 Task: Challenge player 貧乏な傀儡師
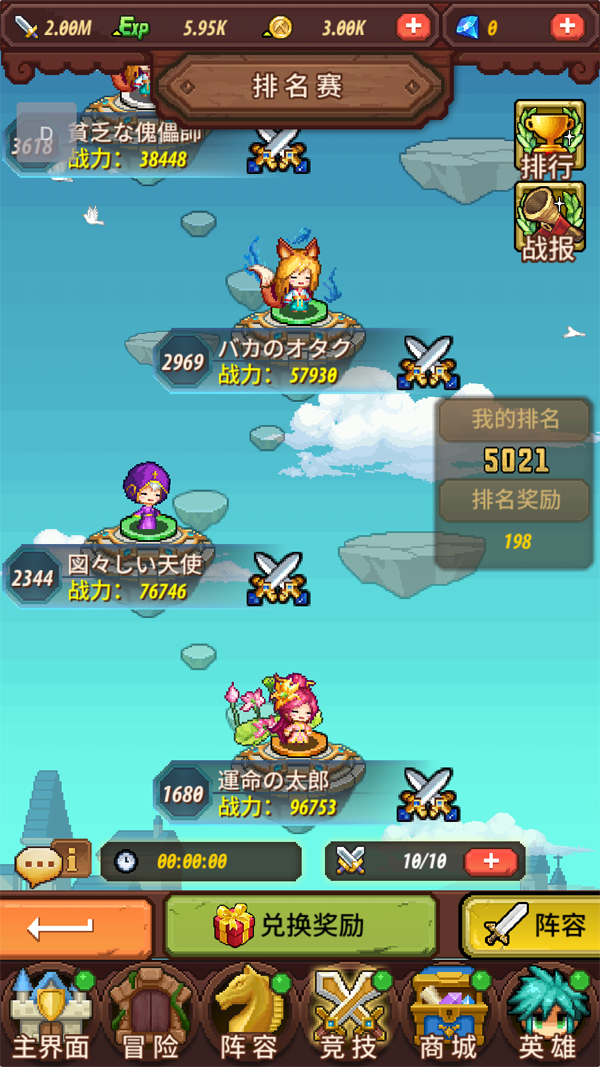(279, 148)
